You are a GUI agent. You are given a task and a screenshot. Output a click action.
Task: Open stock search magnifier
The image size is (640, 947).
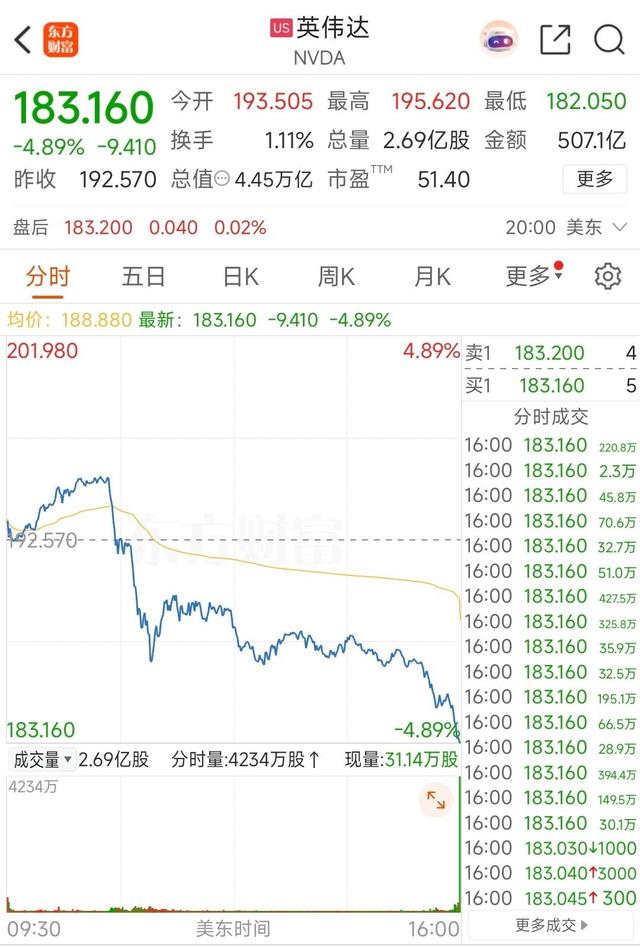[609, 40]
